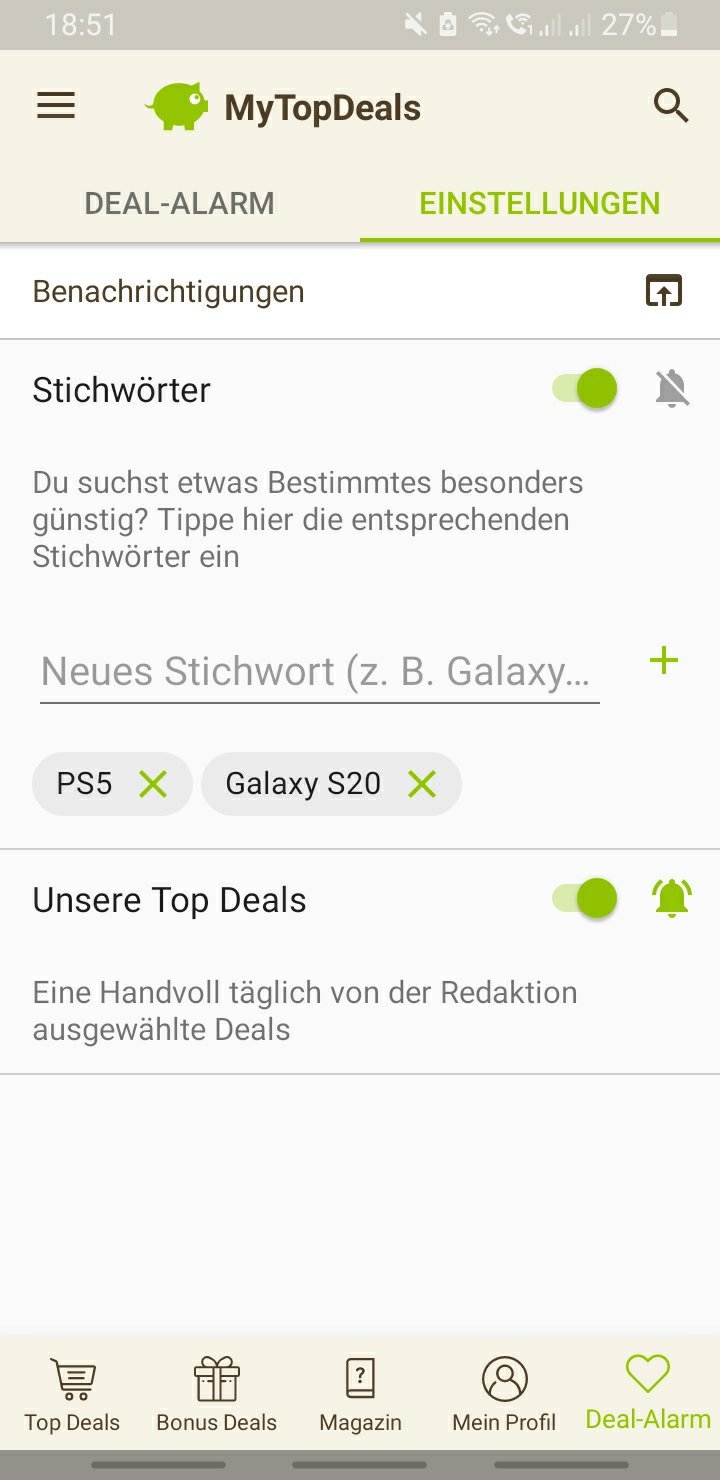Go to Top Deals in bottom navigation
Viewport: 720px width, 1480px height.
(72, 1394)
